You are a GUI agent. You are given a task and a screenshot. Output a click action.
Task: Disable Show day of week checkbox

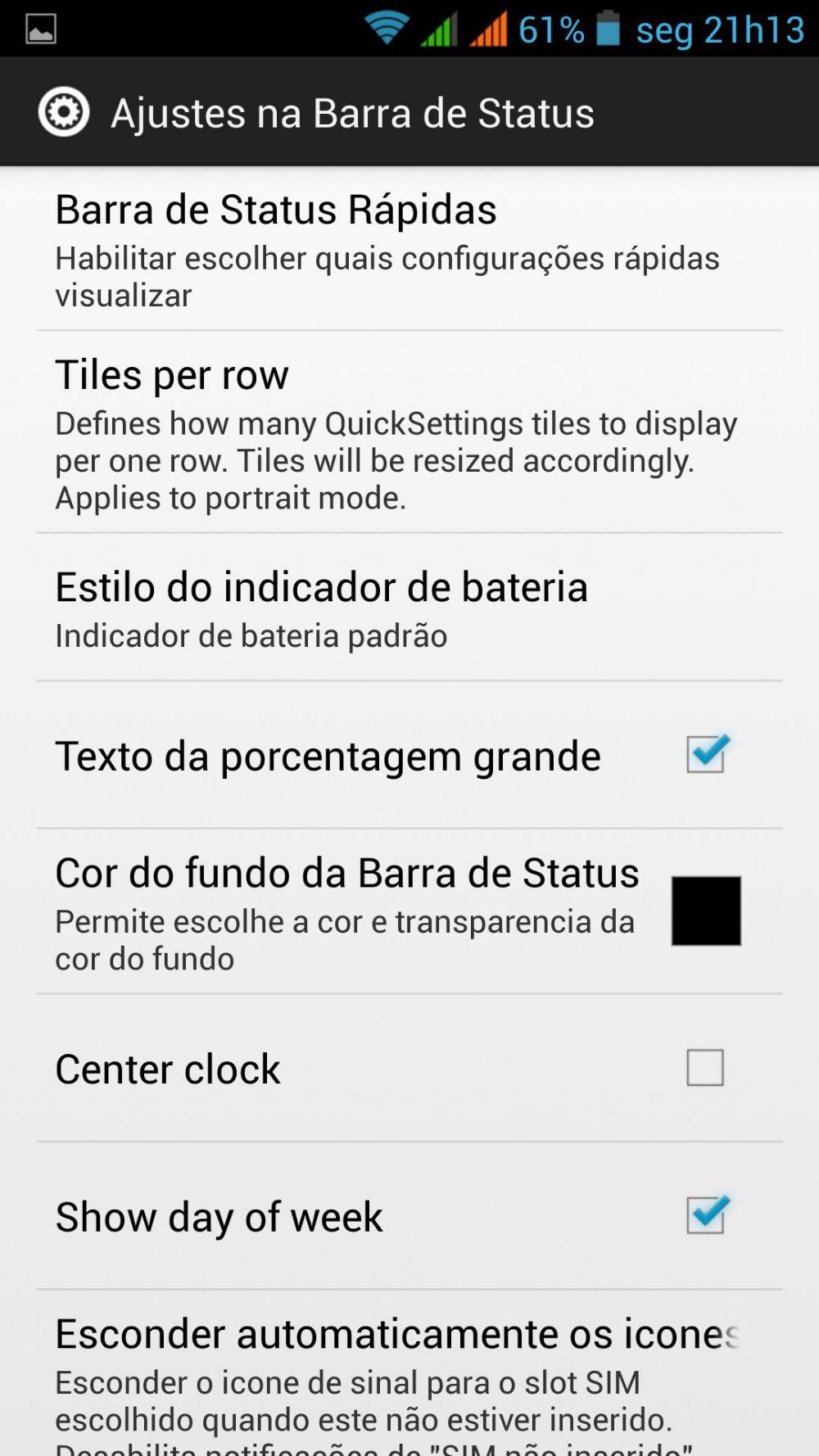click(x=705, y=1215)
